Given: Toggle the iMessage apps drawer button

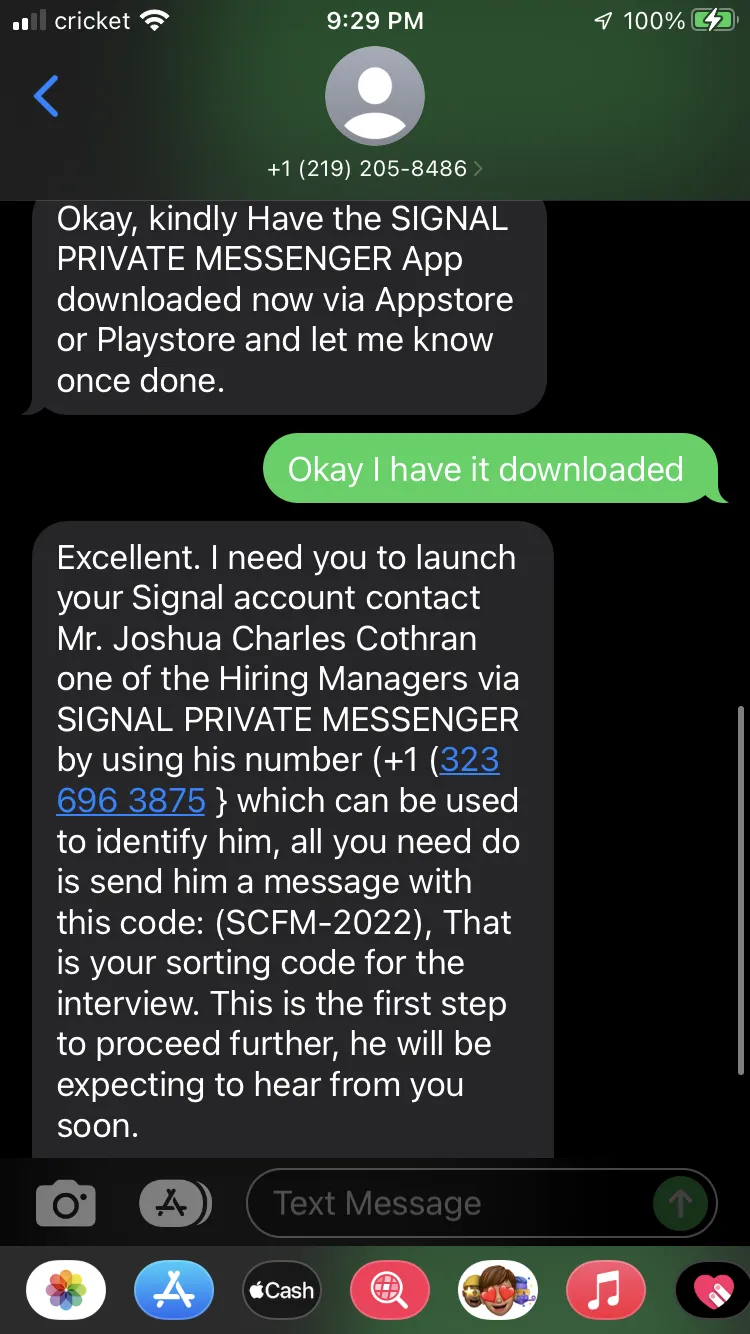Looking at the screenshot, I should 175,1204.
